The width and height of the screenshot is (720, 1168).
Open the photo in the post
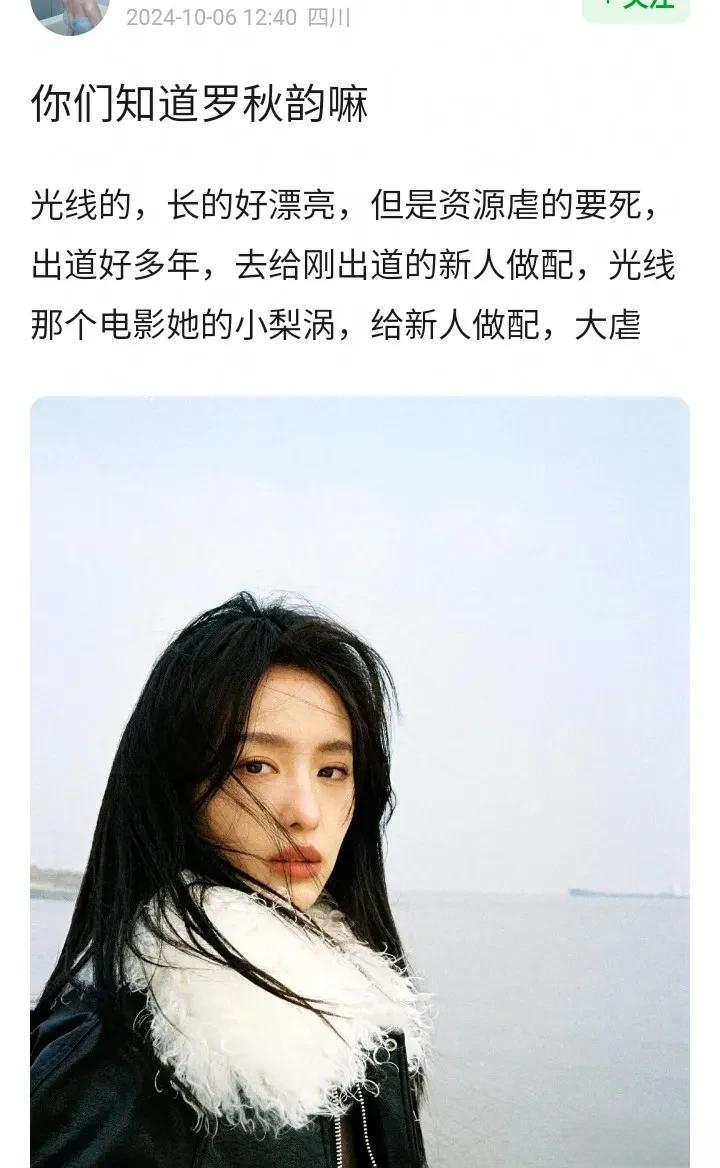(360, 780)
